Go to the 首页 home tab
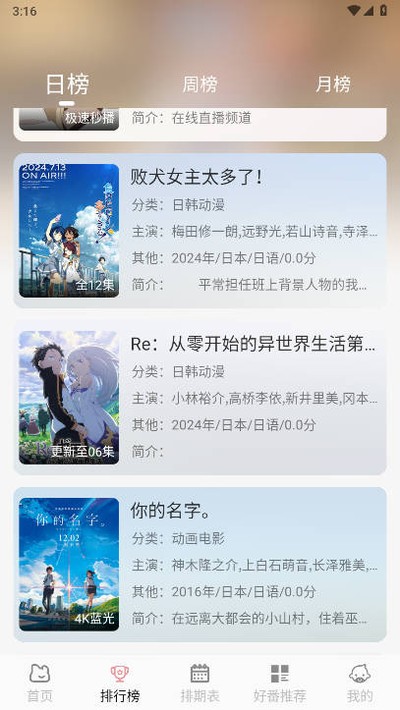This screenshot has height=710, width=400. 40,683
